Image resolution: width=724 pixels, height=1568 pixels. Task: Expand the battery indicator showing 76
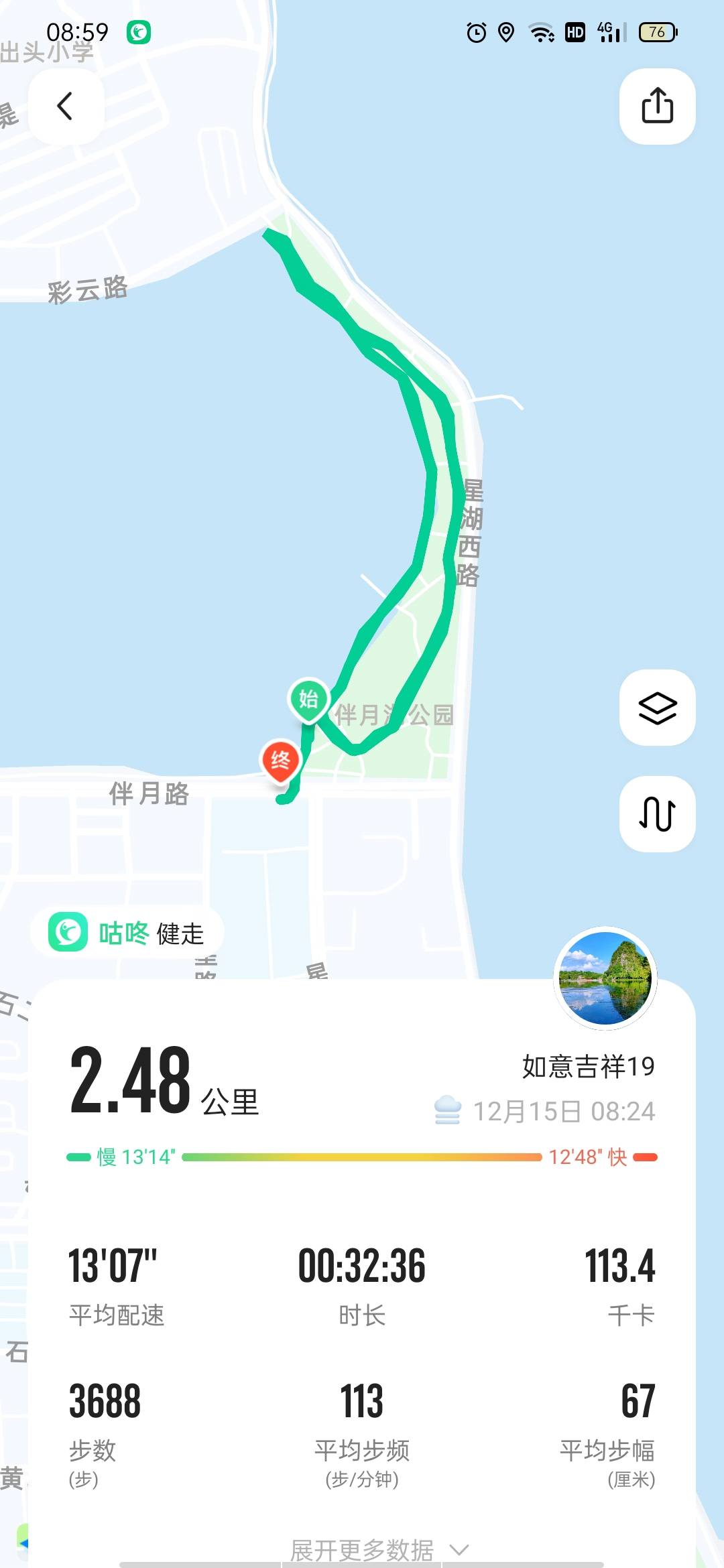pos(652,31)
